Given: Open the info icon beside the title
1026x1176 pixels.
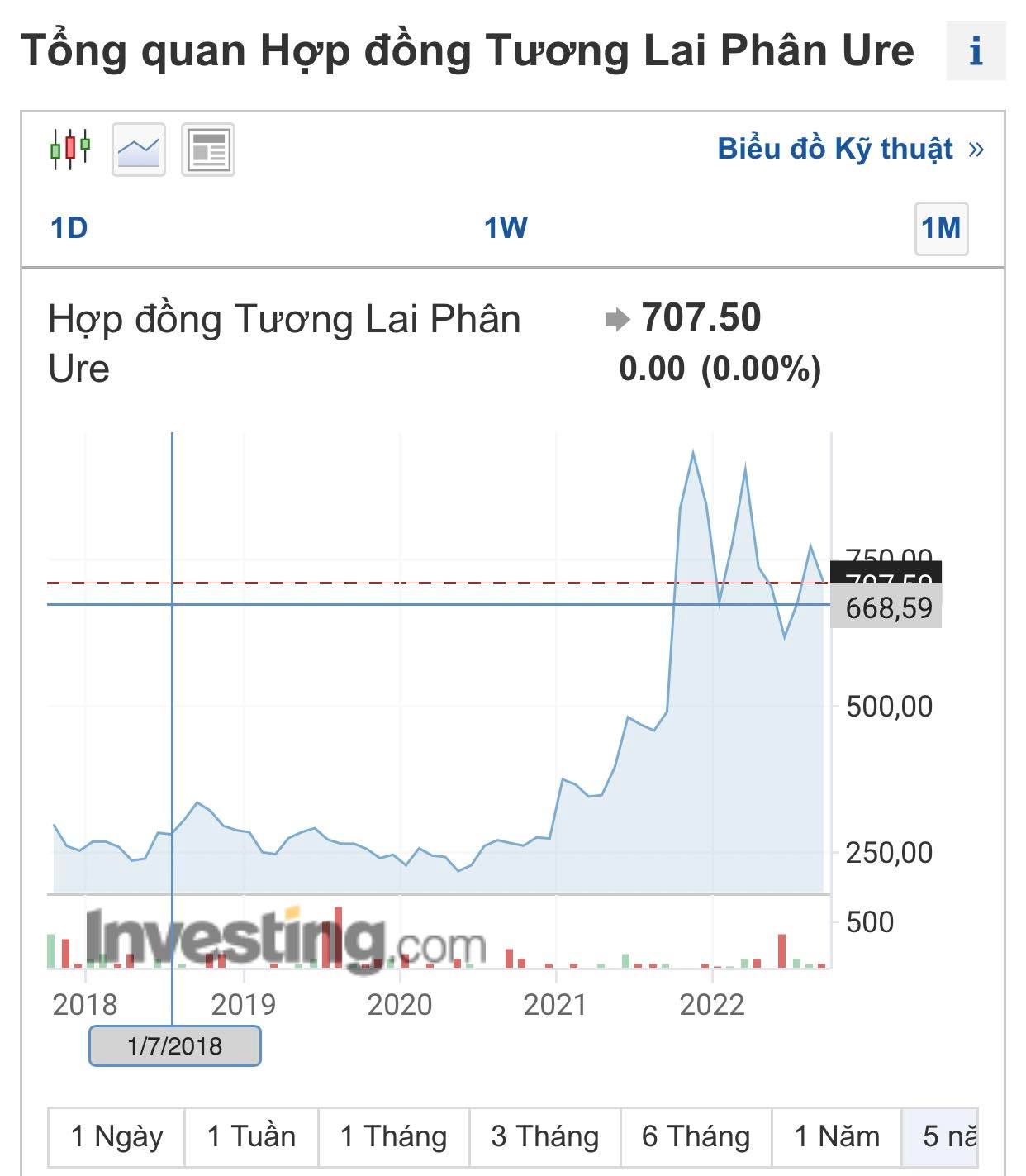Looking at the screenshot, I should 976,51.
